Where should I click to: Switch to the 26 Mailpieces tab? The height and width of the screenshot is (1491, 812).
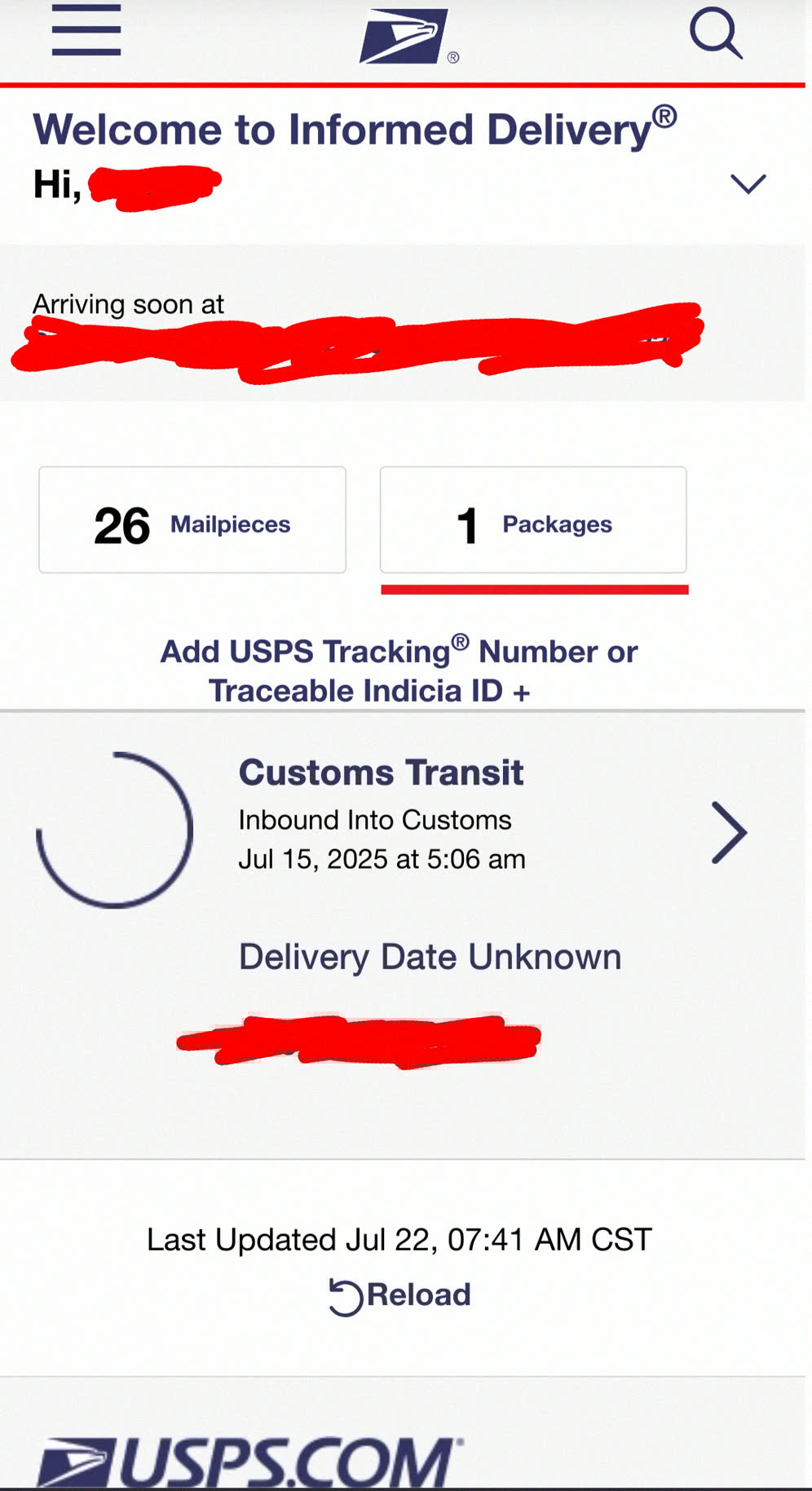point(192,520)
